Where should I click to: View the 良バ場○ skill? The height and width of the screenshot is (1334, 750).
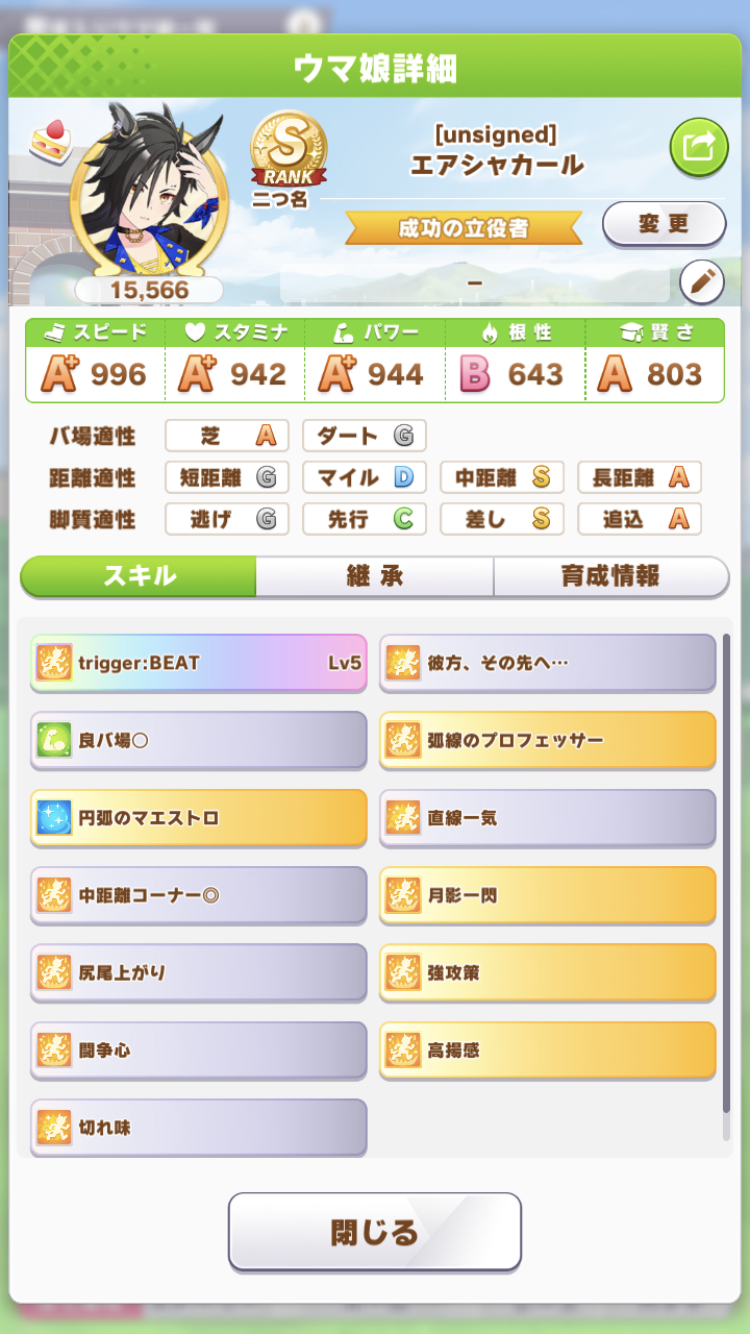(199, 740)
